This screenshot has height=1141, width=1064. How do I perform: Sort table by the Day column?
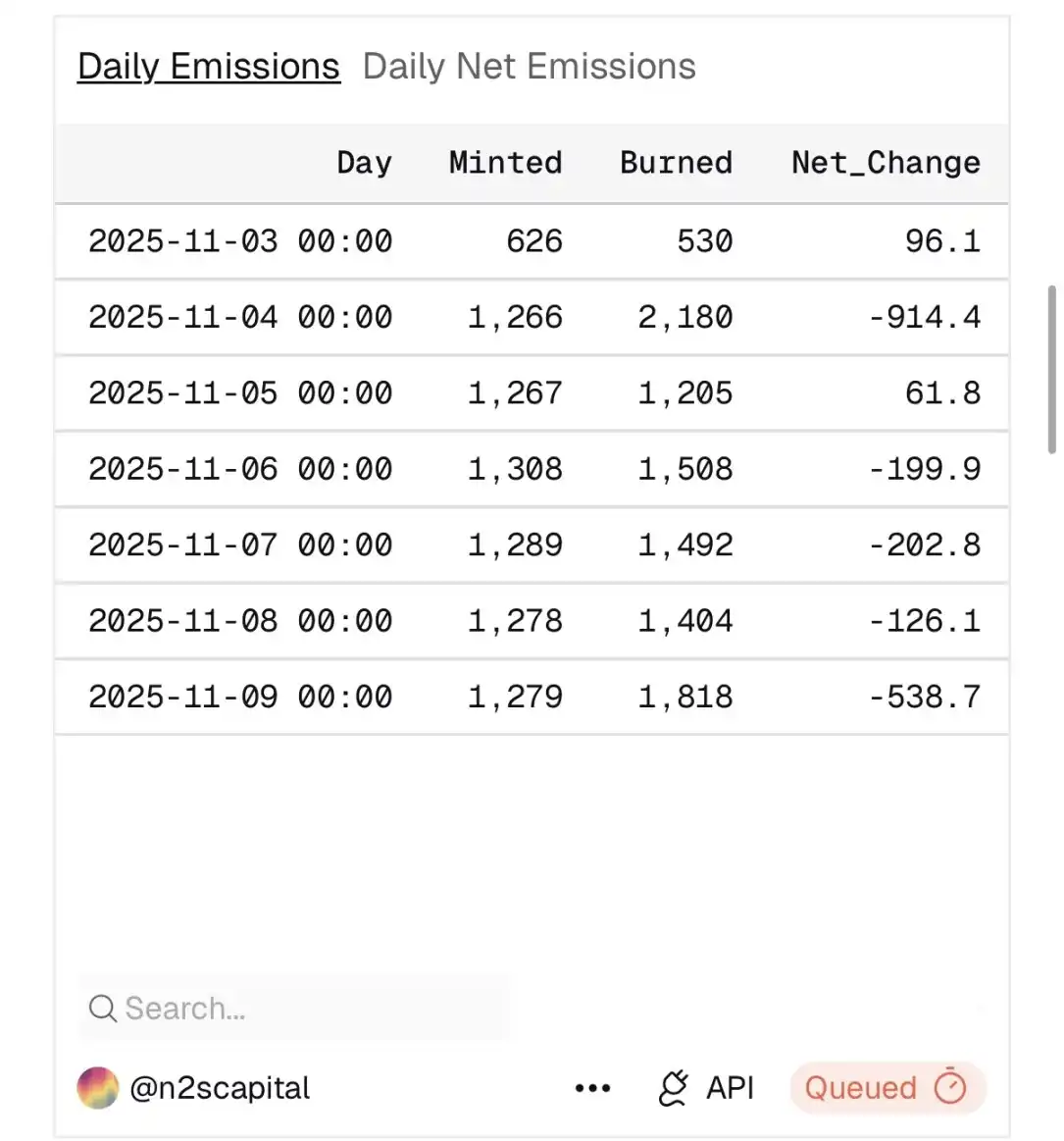pos(364,163)
